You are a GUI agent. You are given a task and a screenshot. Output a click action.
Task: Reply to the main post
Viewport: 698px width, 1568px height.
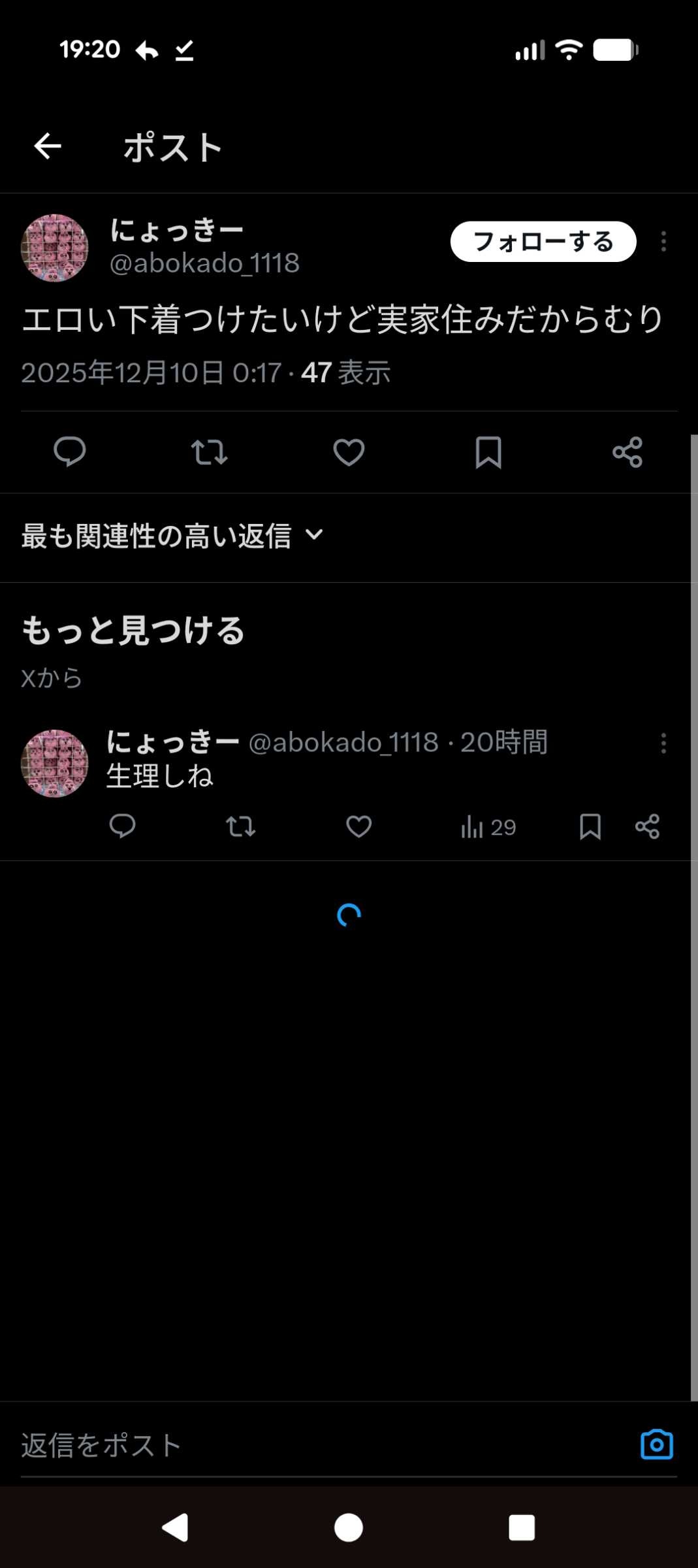pyautogui.click(x=70, y=451)
